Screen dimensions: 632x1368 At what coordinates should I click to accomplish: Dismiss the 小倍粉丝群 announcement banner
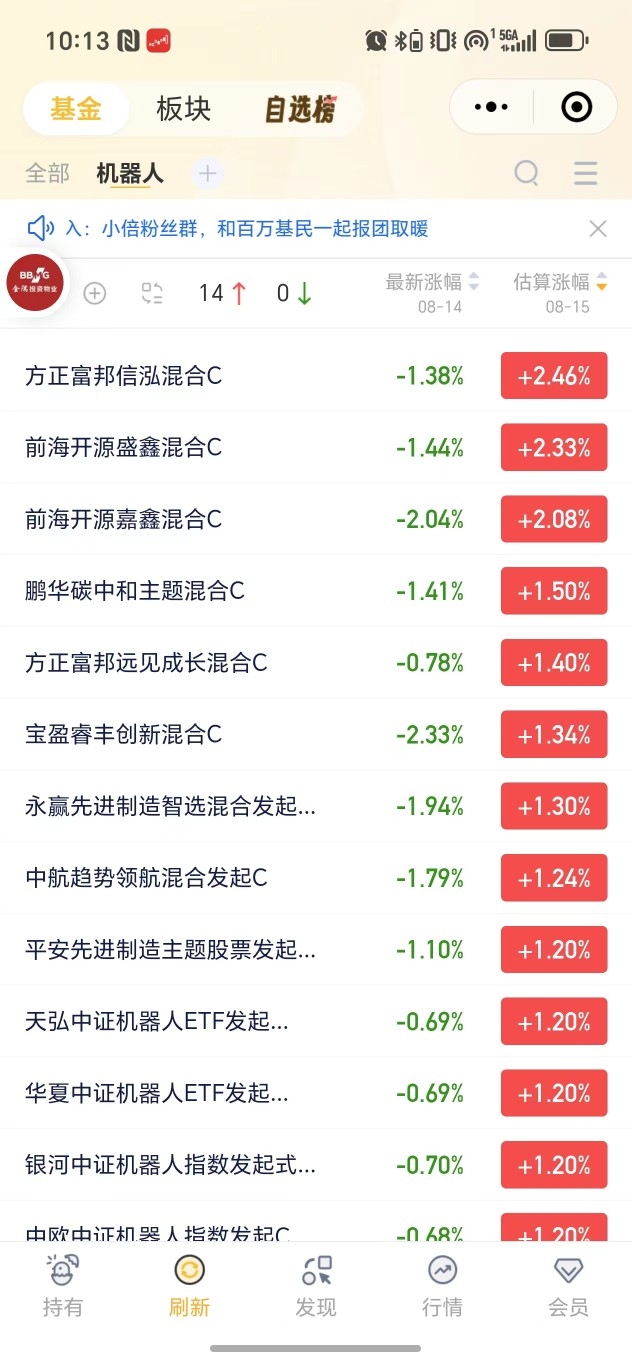pyautogui.click(x=598, y=229)
